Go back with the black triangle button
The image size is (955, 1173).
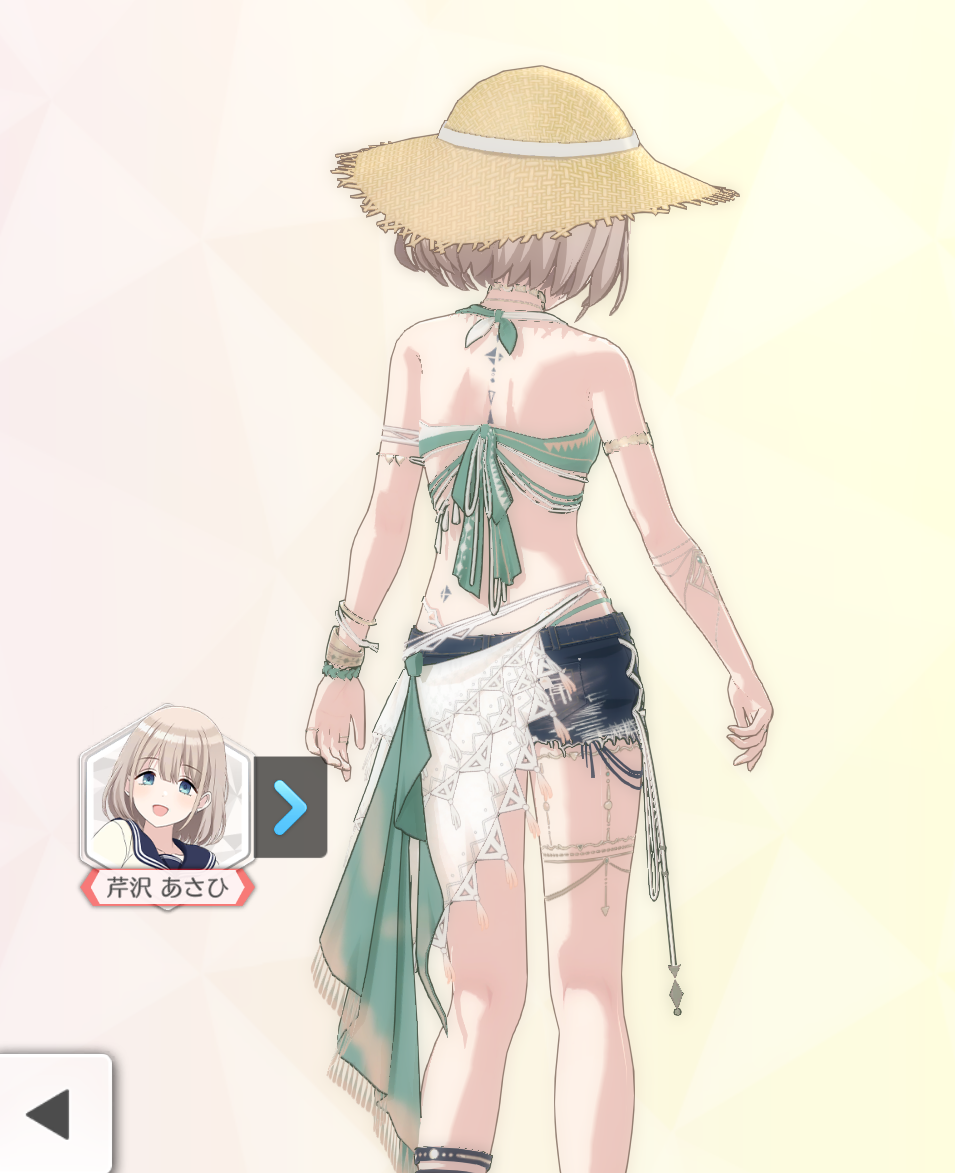(x=49, y=1114)
